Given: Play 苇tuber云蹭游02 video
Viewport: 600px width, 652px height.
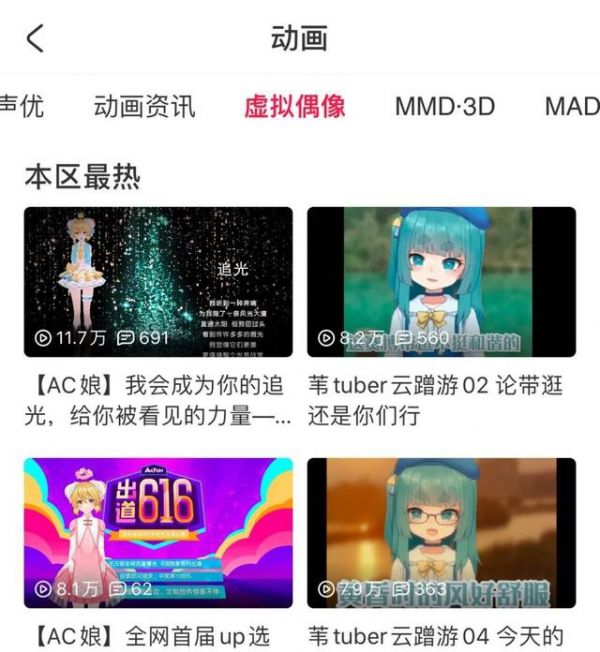Looking at the screenshot, I should pos(441,282).
